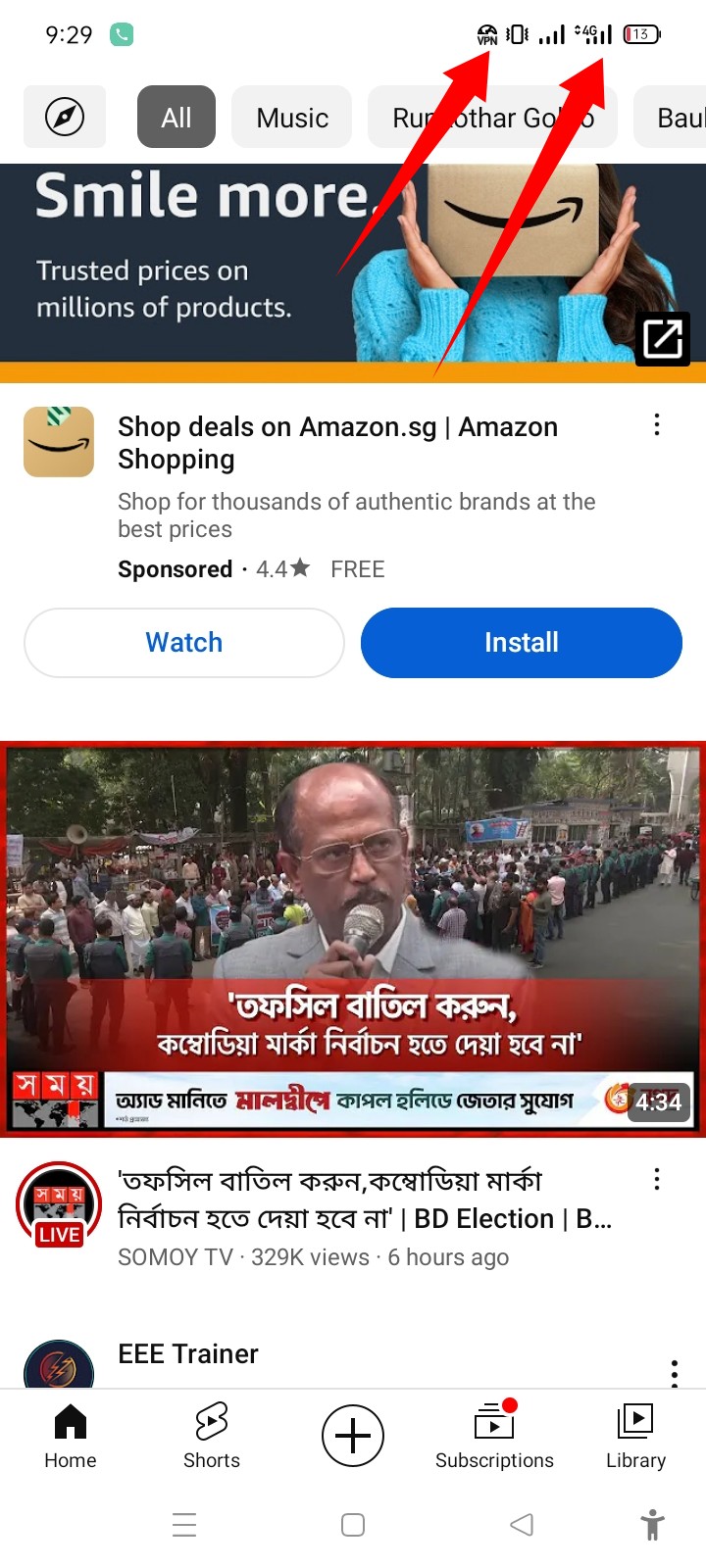Open the Explore compass button
The image size is (706, 1568).
coord(65,118)
